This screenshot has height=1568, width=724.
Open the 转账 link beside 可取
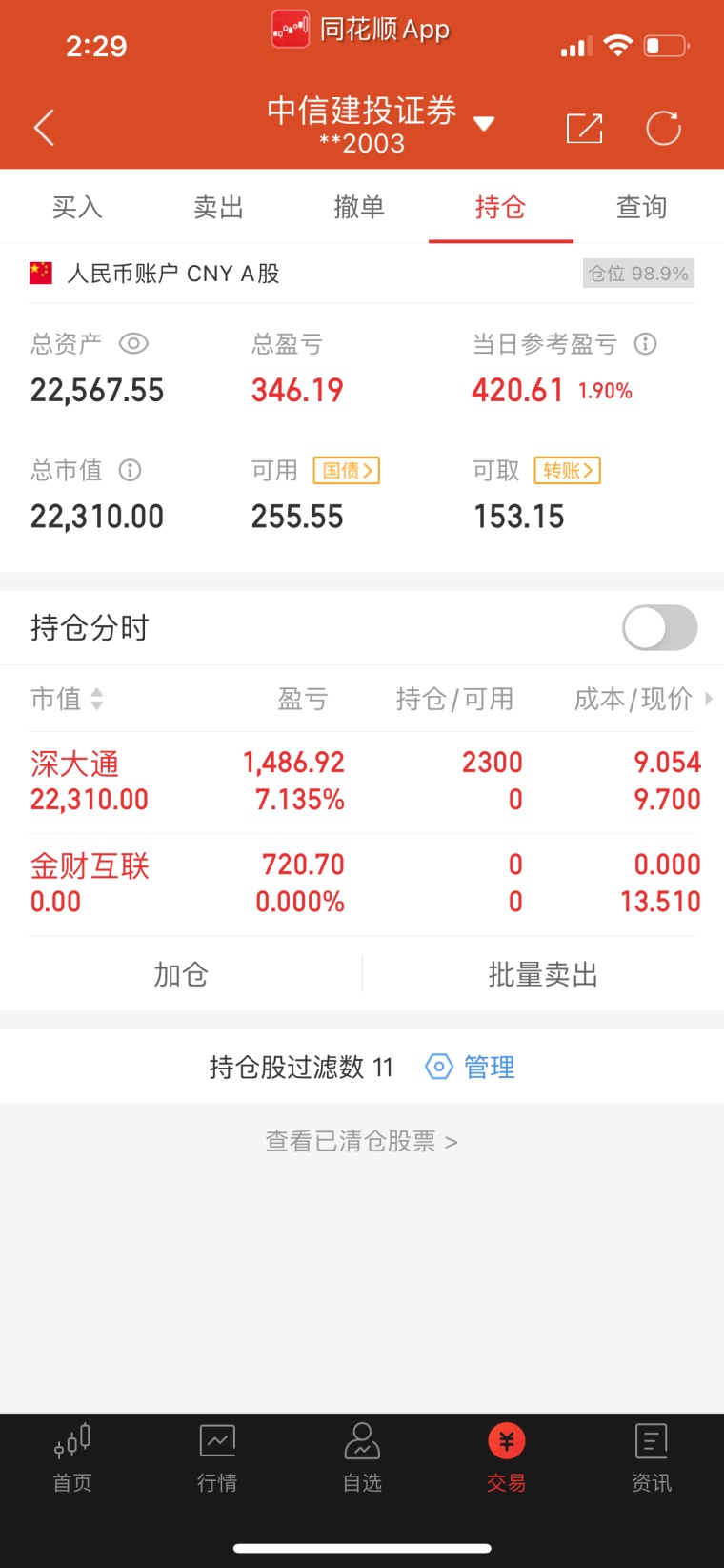click(x=568, y=471)
